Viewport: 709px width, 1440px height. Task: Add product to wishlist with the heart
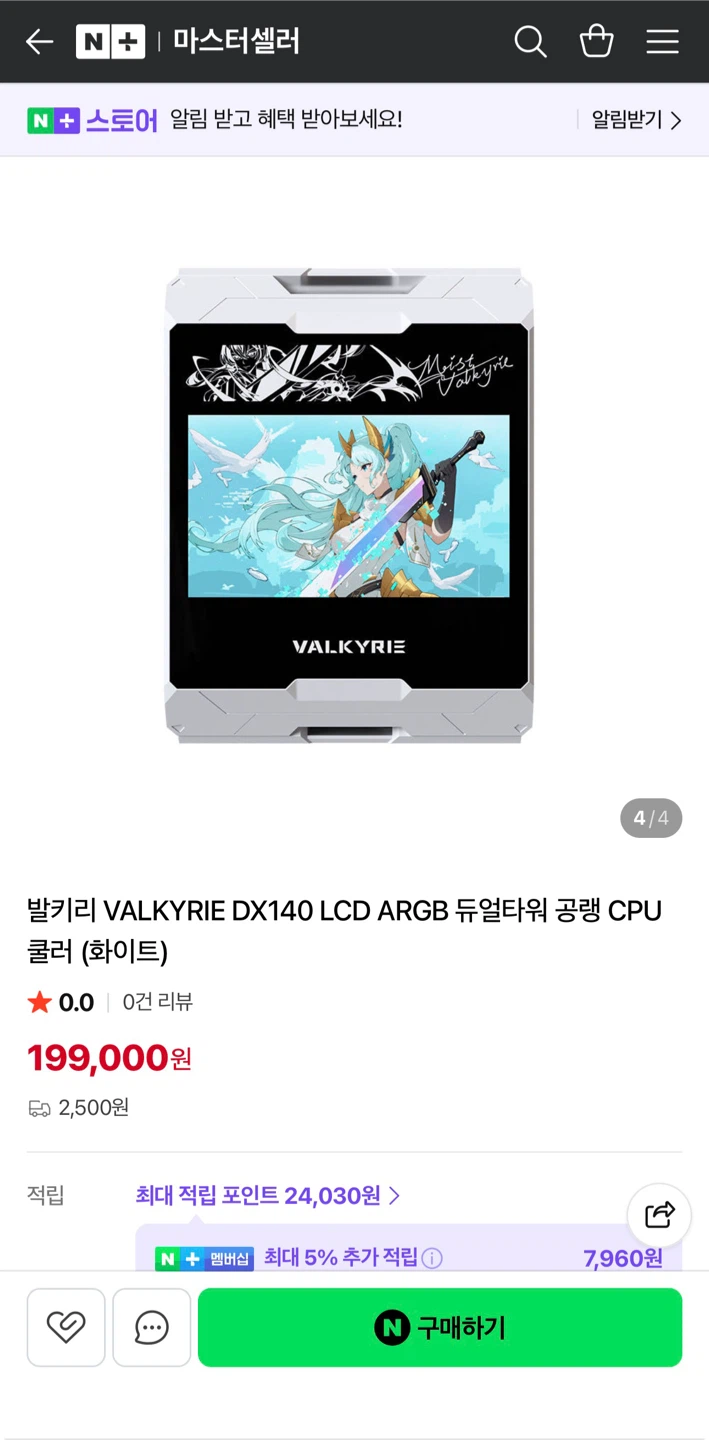66,1327
